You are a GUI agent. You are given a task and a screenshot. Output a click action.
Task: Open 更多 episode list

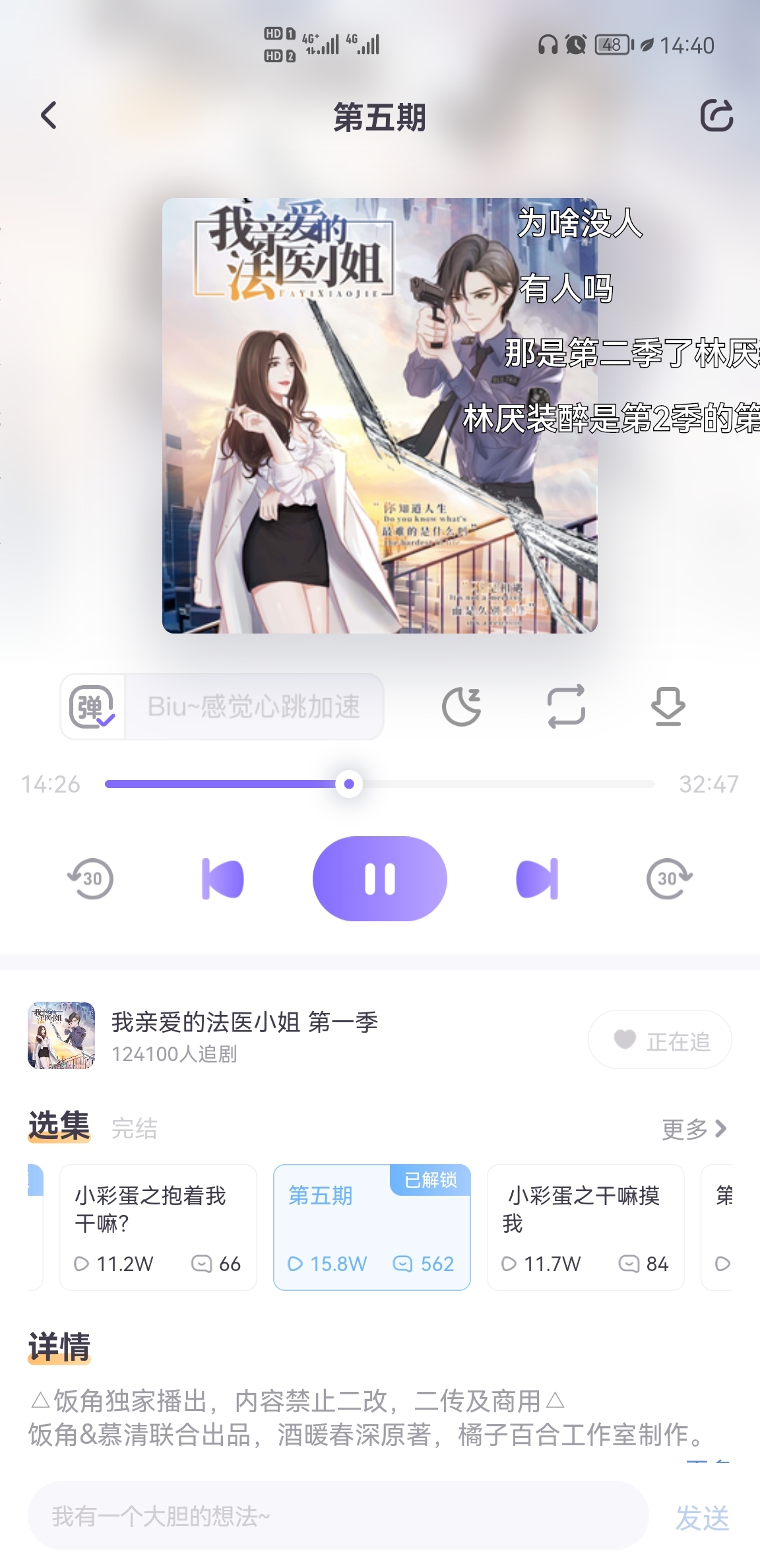(694, 1129)
